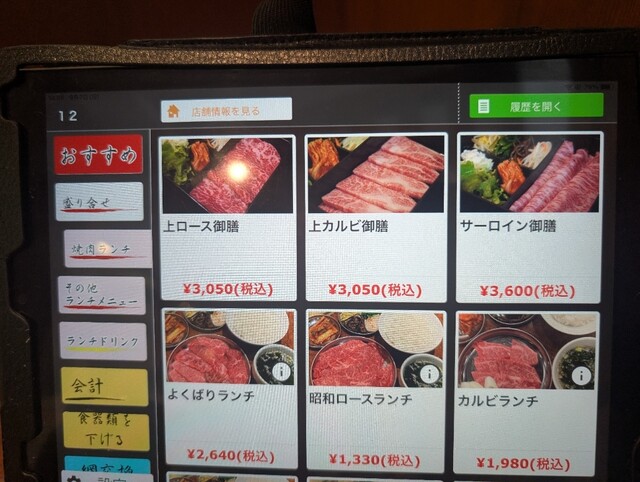Choose サーロイン御膳 for ¥3,600

coord(528,217)
